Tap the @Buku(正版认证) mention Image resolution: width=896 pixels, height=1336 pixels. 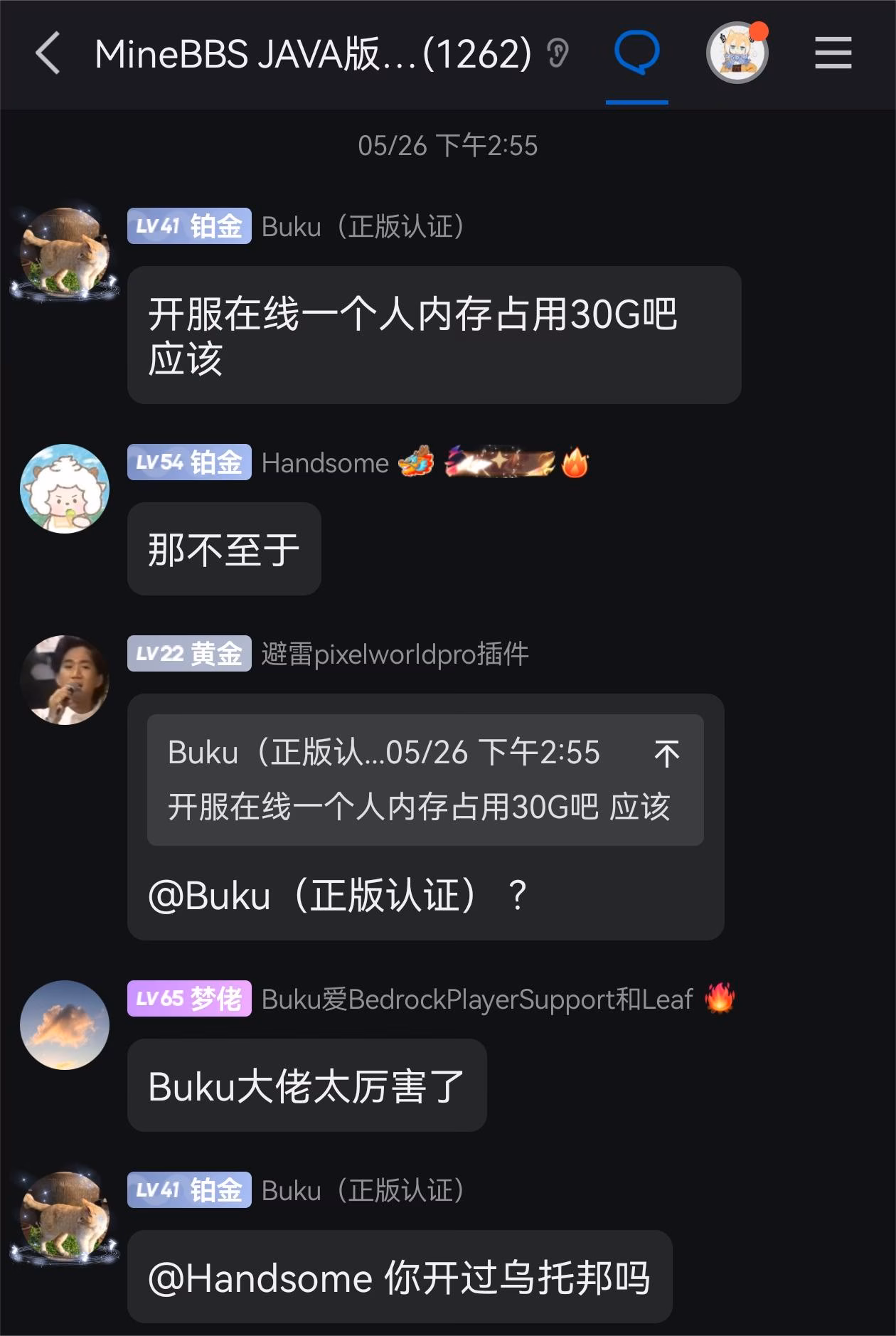coord(313,895)
